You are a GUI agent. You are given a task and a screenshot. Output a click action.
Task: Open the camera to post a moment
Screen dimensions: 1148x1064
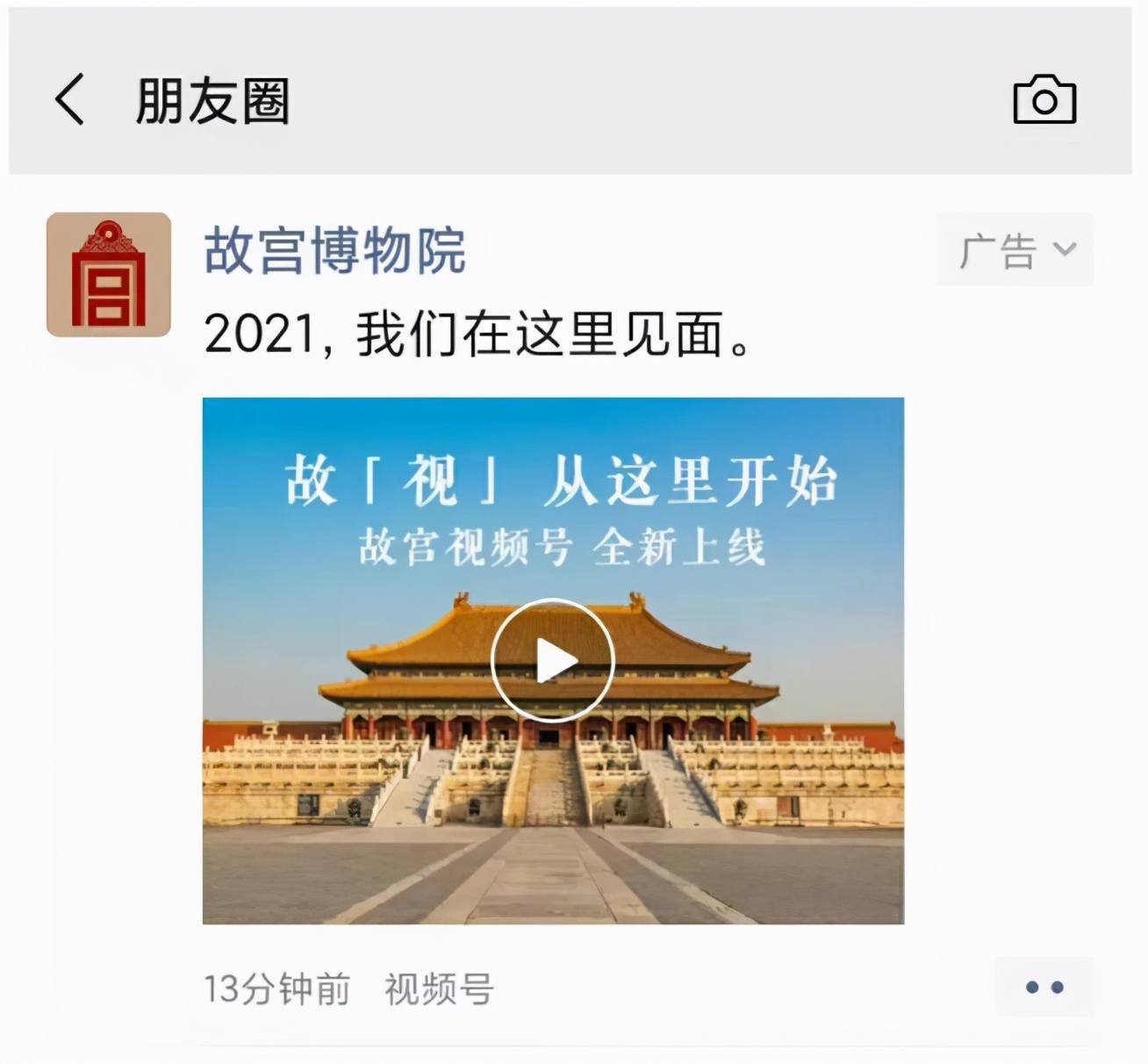pos(1044,99)
